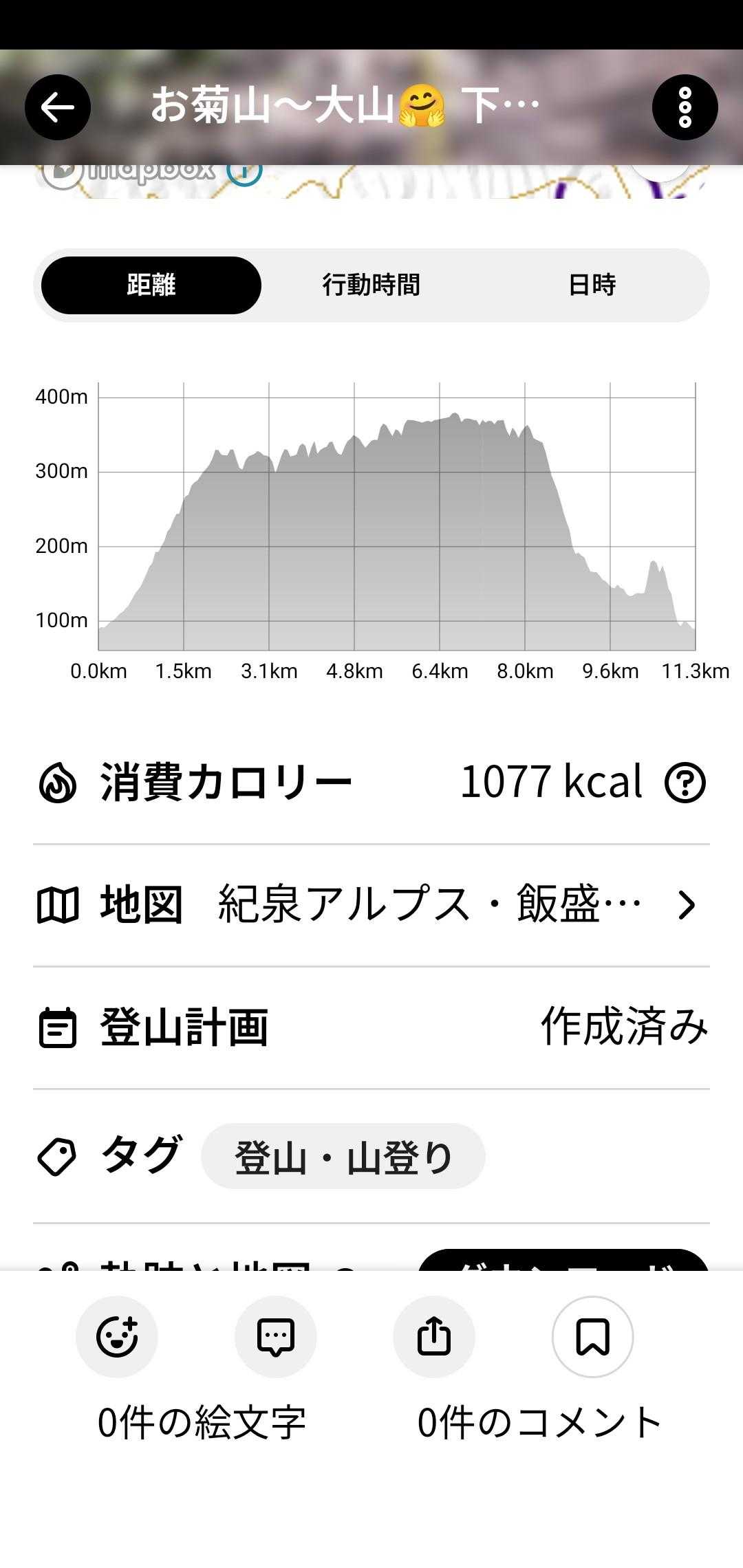Add an emoji reaction
This screenshot has height=1568, width=743.
(x=117, y=1337)
